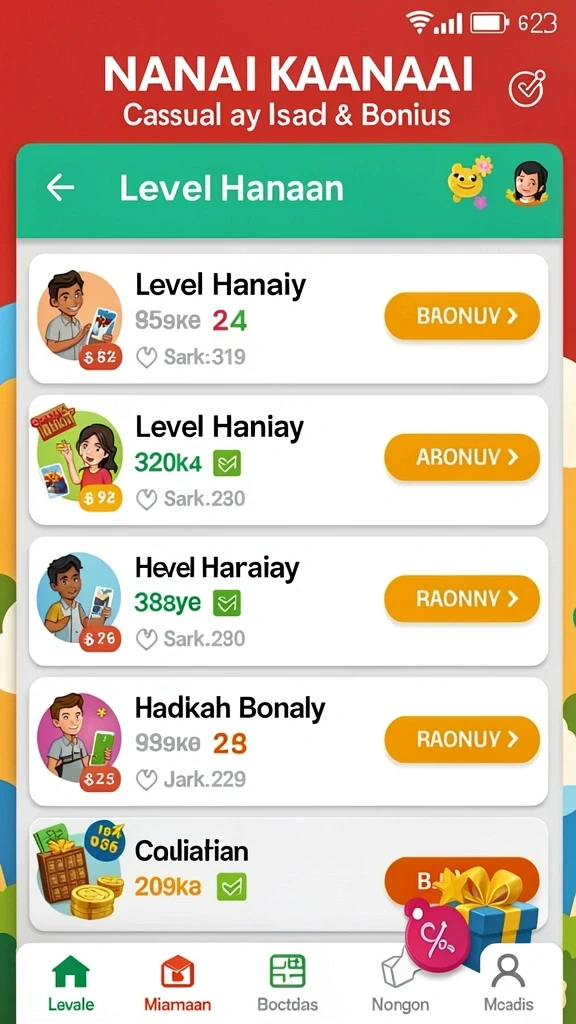Open the Couliatian card
The width and height of the screenshot is (576, 1024).
pos(288,874)
